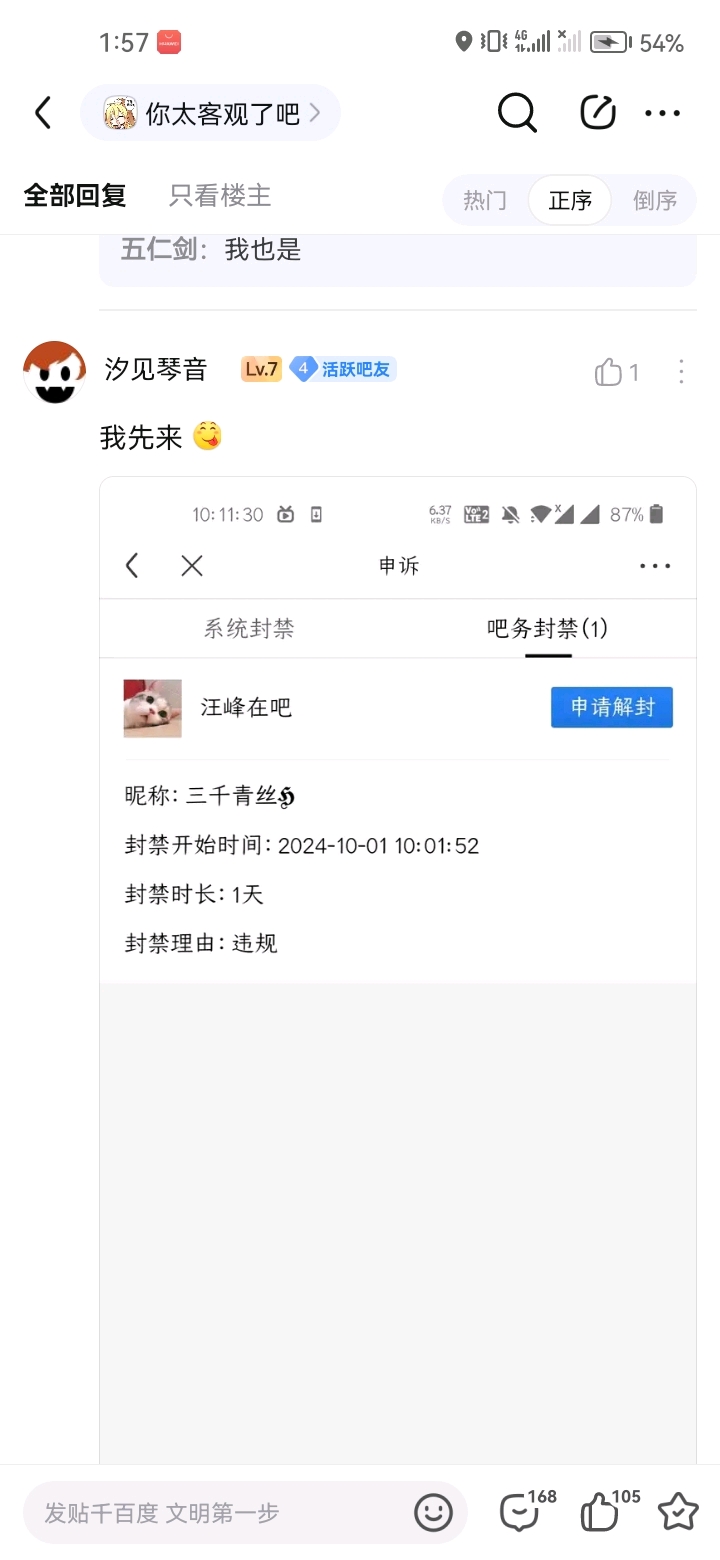Select 正序 sort order
Image resolution: width=720 pixels, height=1560 pixels.
[x=570, y=200]
